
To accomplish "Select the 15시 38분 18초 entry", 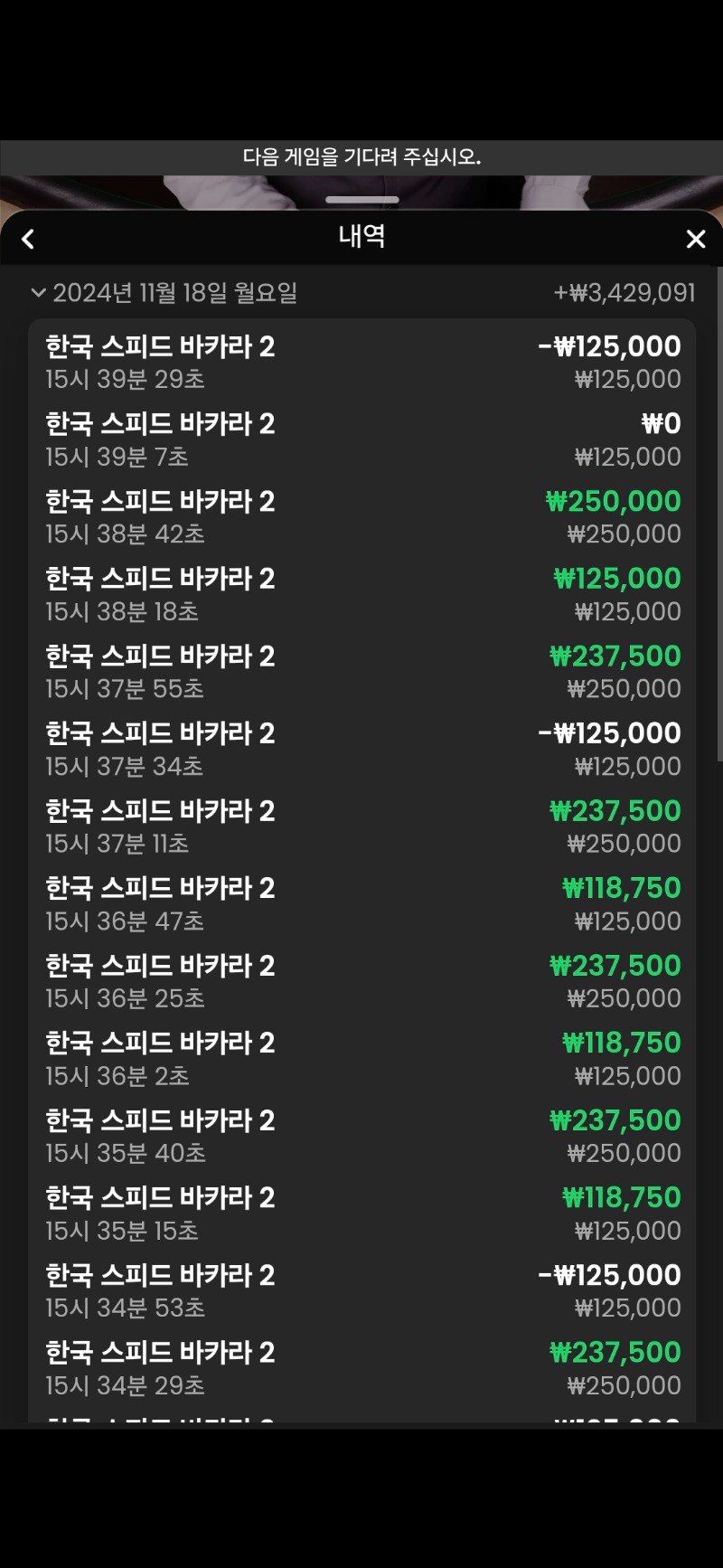I will (361, 594).
